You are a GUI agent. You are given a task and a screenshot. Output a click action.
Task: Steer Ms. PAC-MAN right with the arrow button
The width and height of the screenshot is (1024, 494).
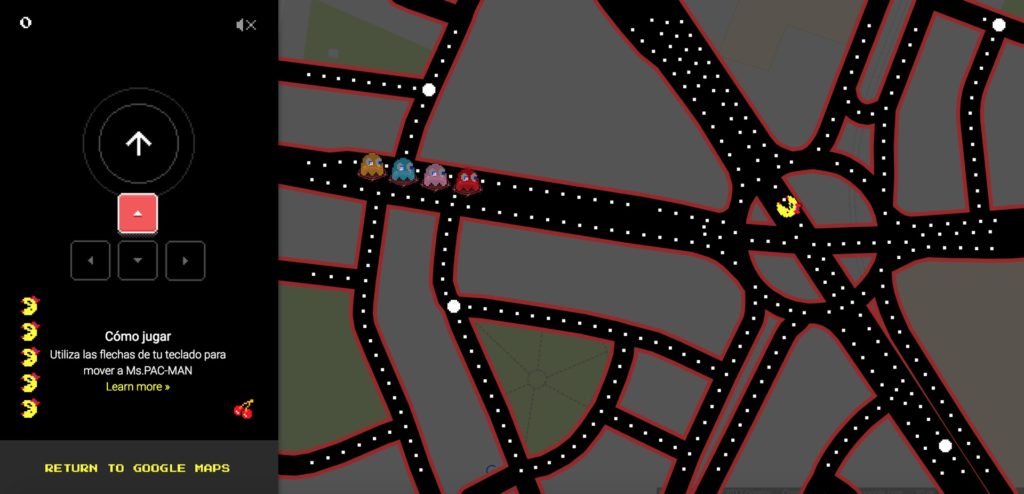185,260
